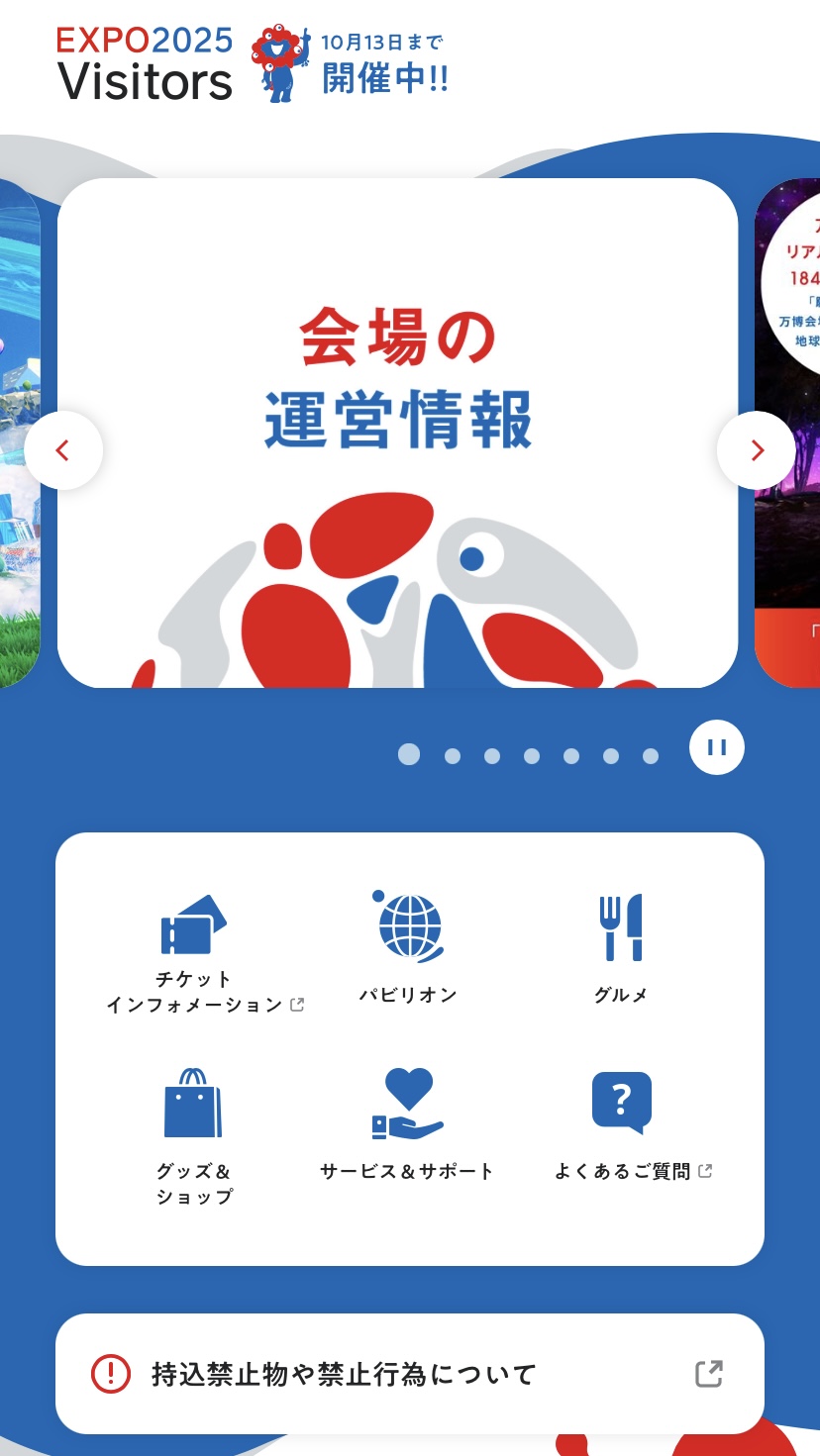The image size is (820, 1456).
Task: Select the last carousel page dot
Action: 651,756
